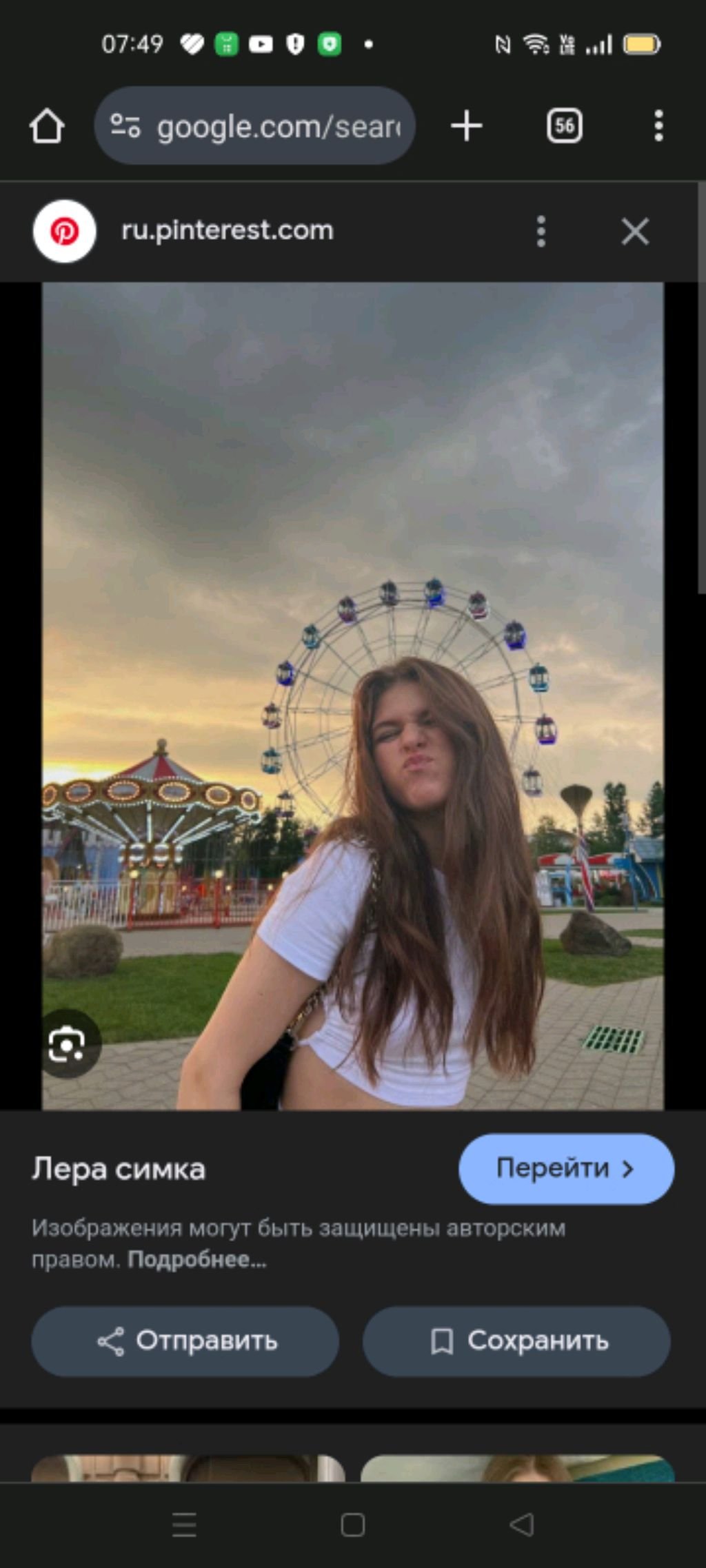706x1568 pixels.
Task: Tap Перейти to visit the Pinterest page
Action: click(566, 1169)
